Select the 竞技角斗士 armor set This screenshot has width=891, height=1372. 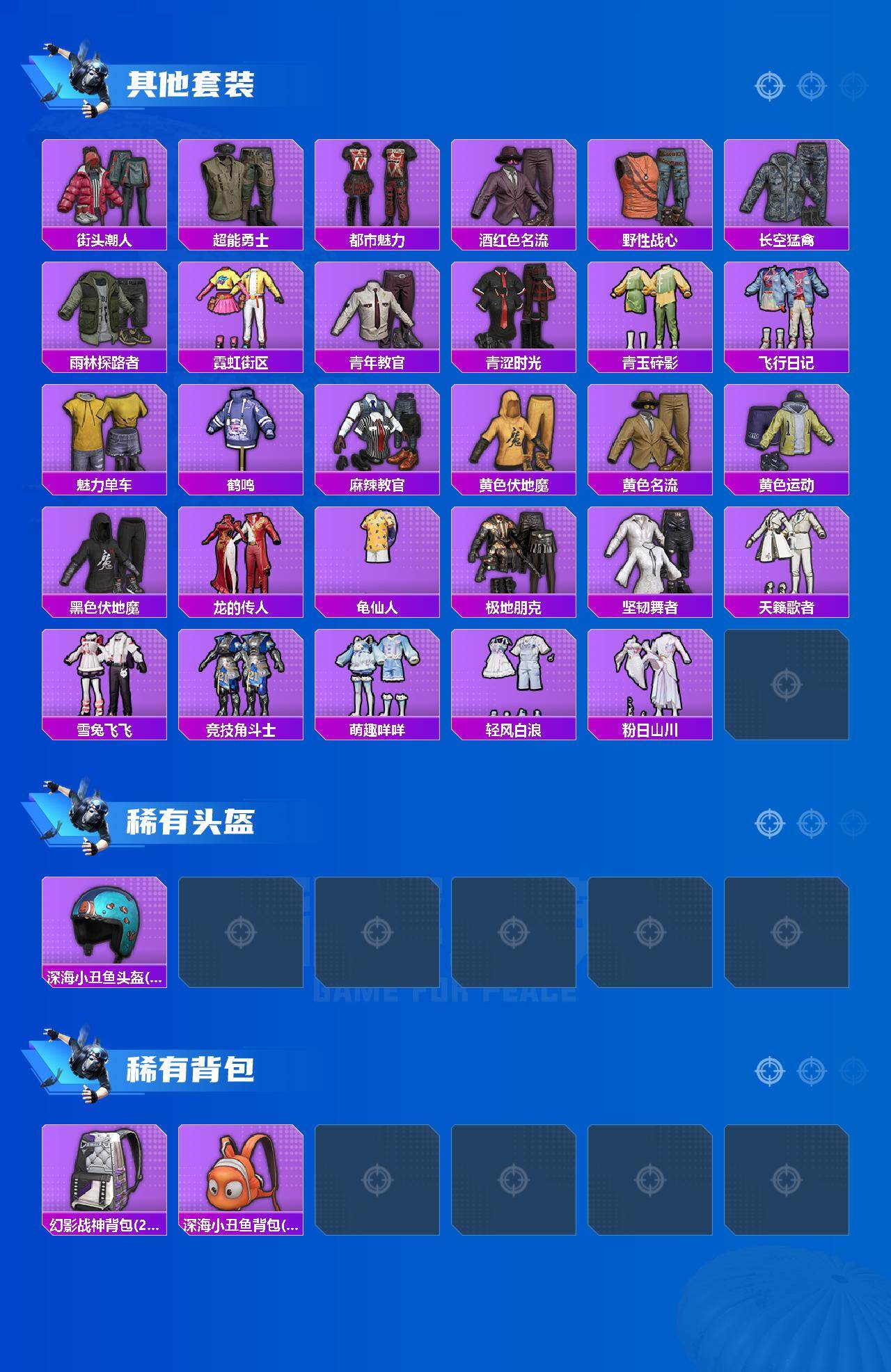point(240,677)
